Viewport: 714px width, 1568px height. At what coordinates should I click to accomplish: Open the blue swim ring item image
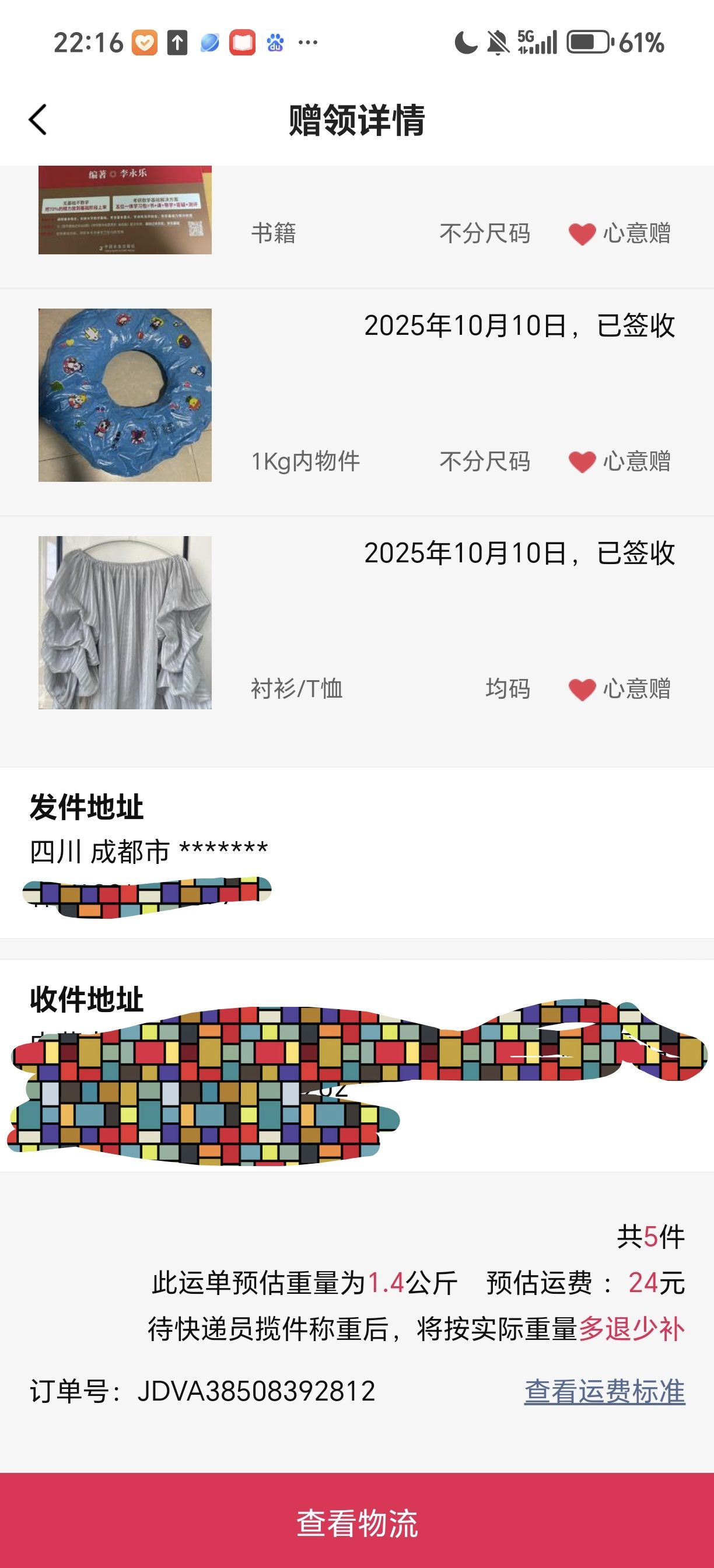tap(125, 395)
